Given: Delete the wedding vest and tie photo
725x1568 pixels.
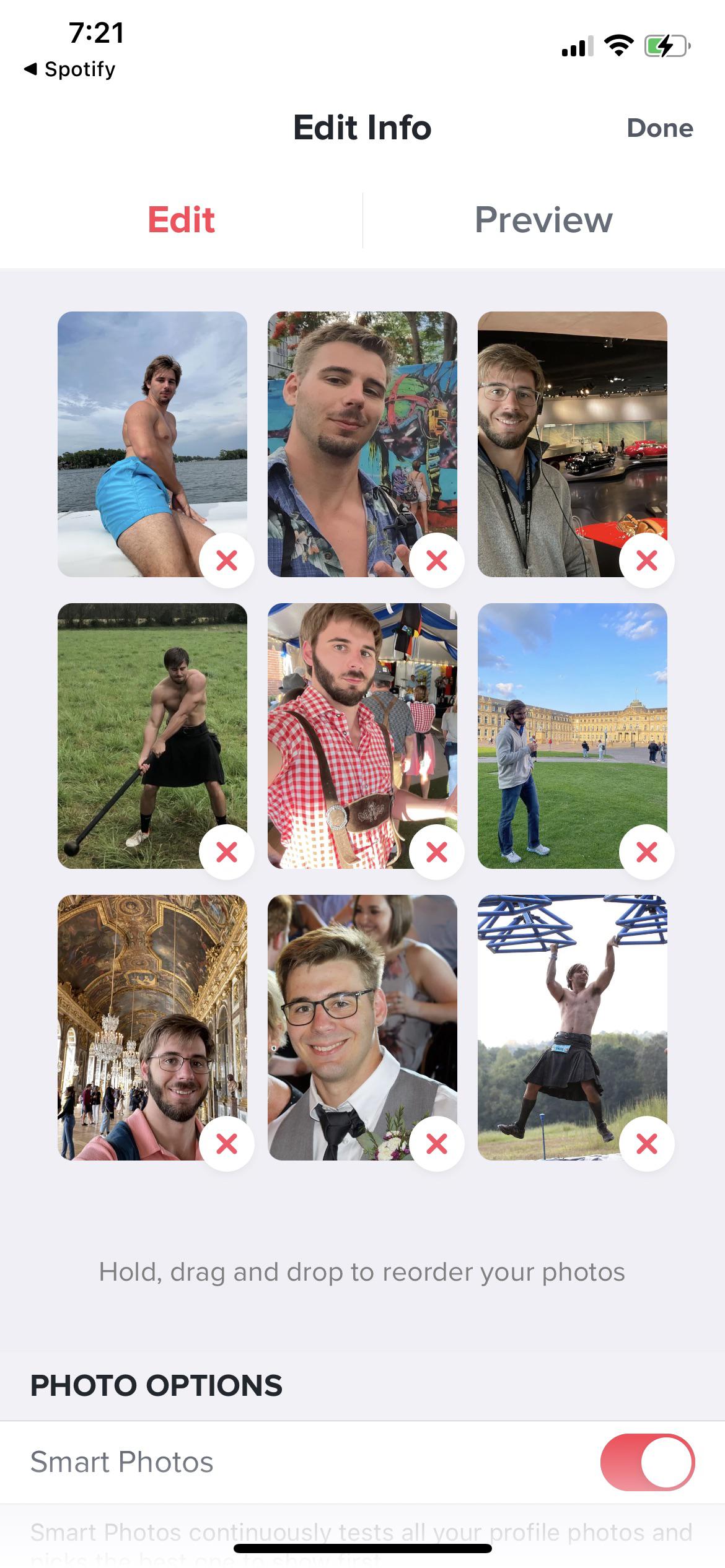Looking at the screenshot, I should (437, 1144).
